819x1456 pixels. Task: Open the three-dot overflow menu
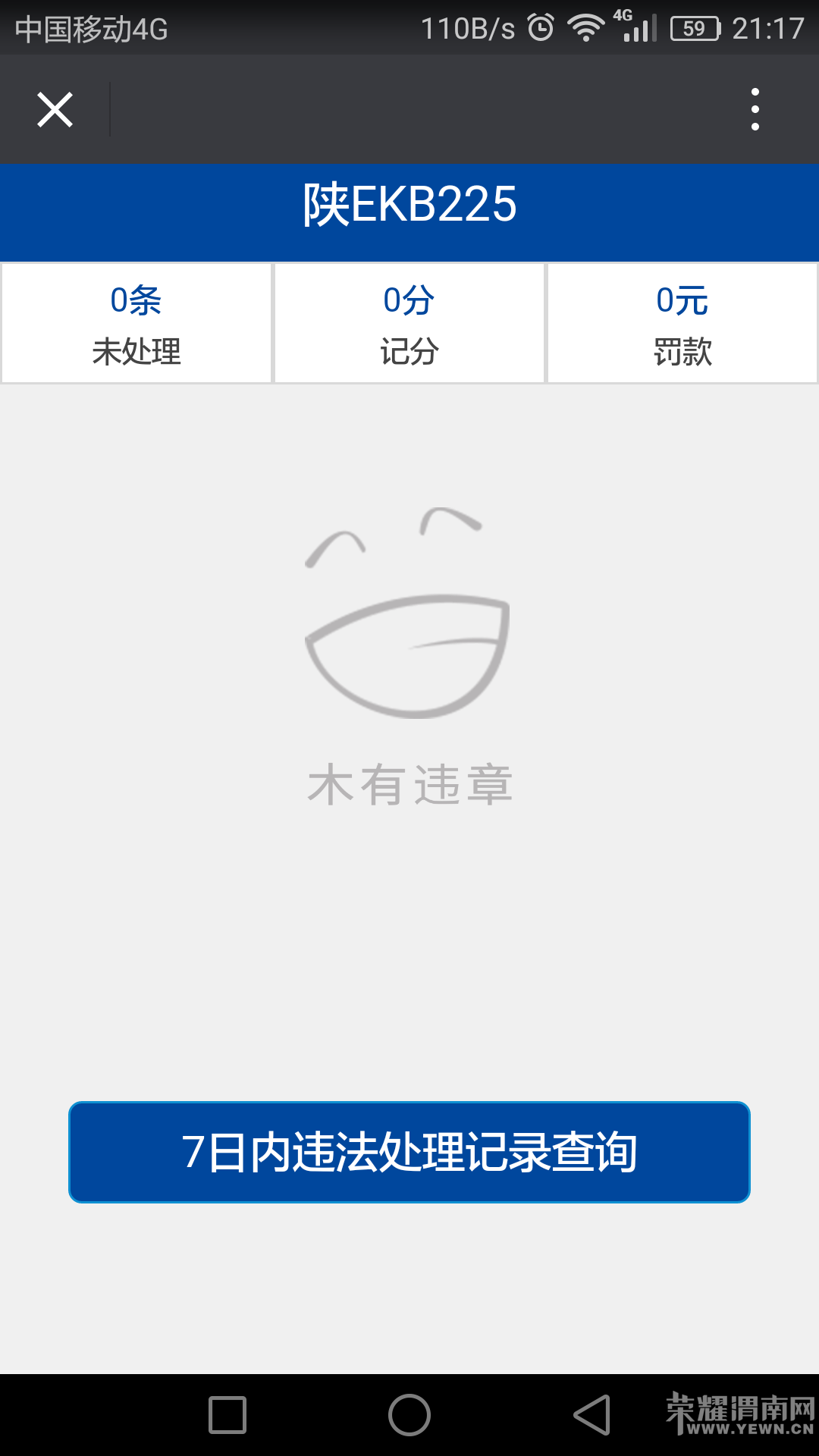755,110
